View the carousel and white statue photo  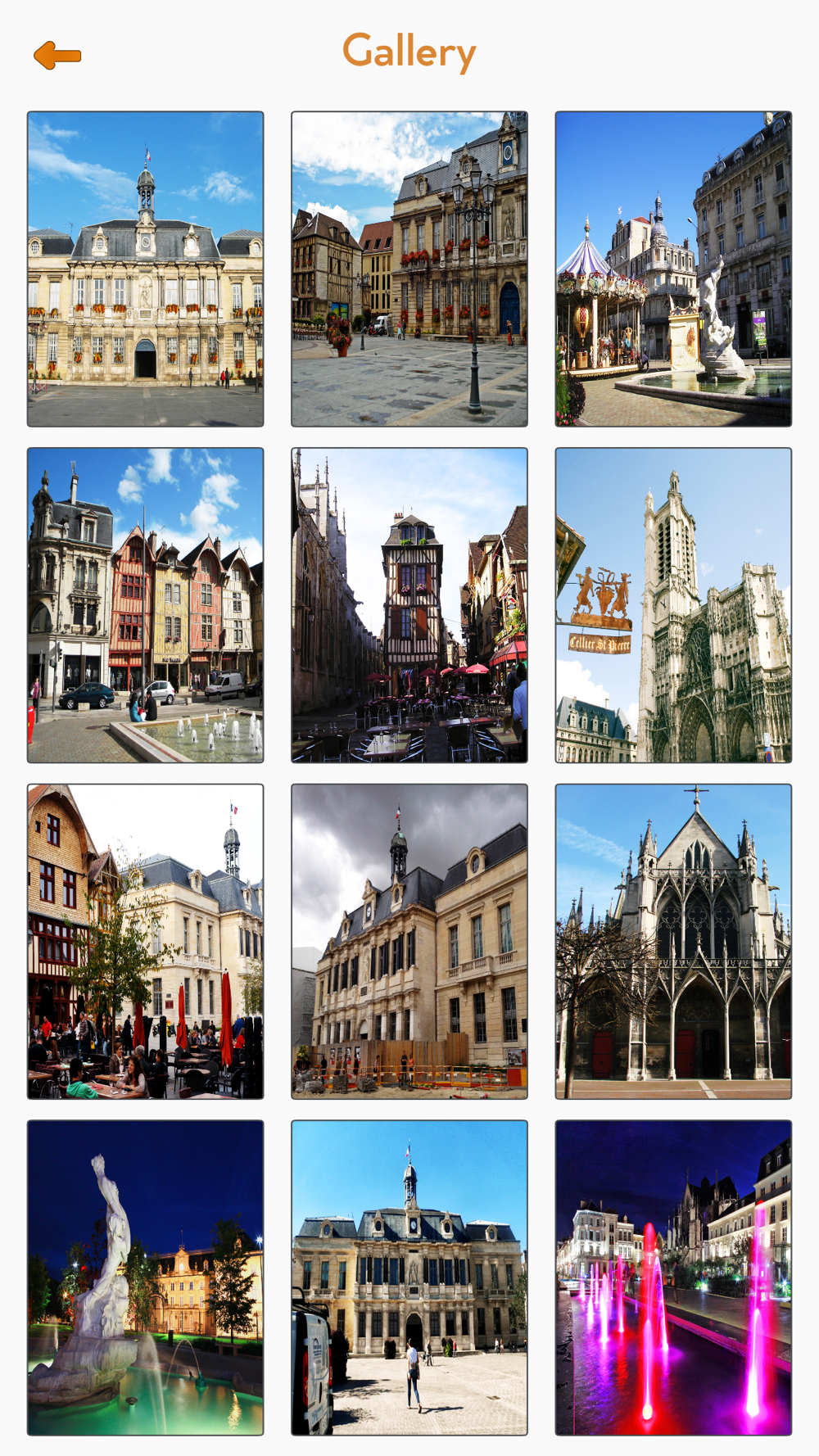pyautogui.click(x=673, y=269)
